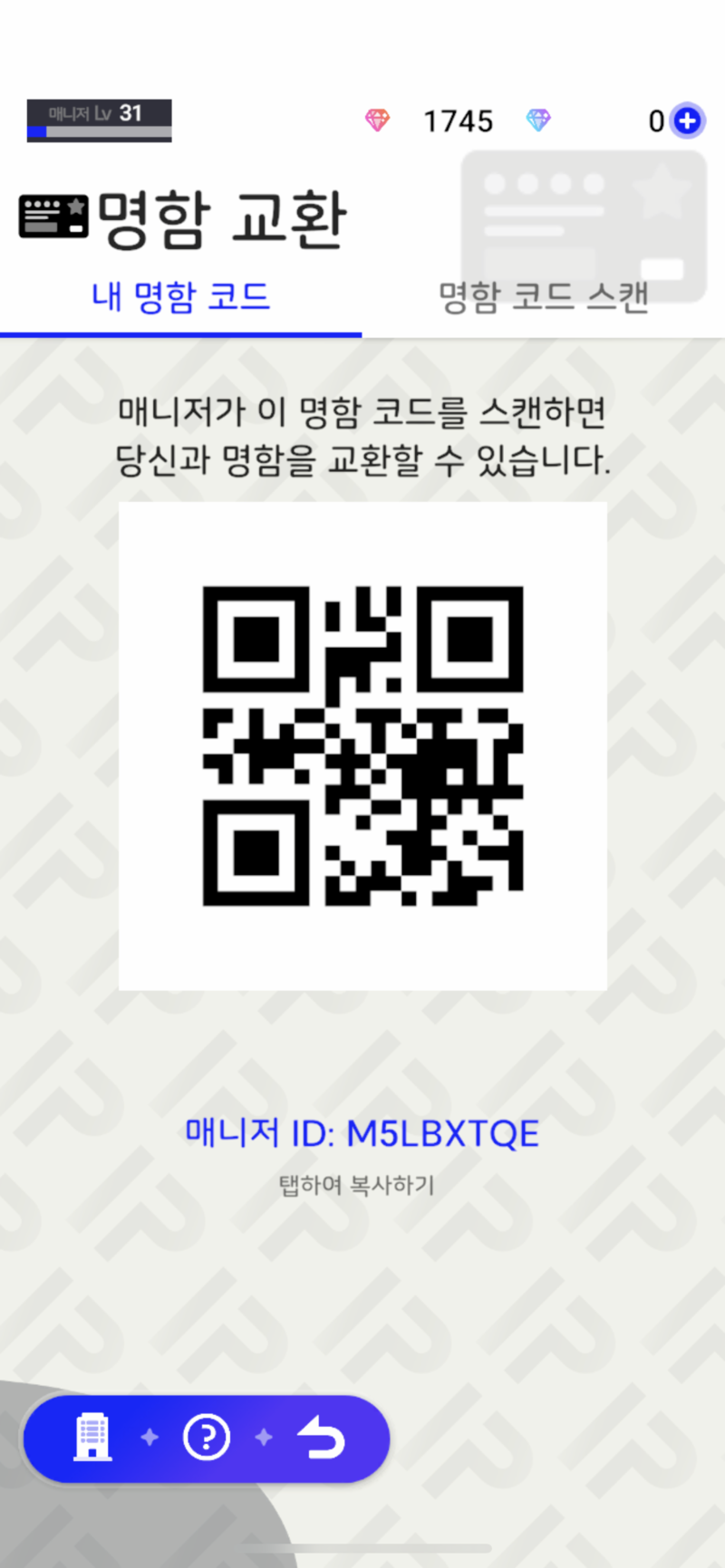Select the 내 명함 코드 tab
725x1568 pixels.
181,298
